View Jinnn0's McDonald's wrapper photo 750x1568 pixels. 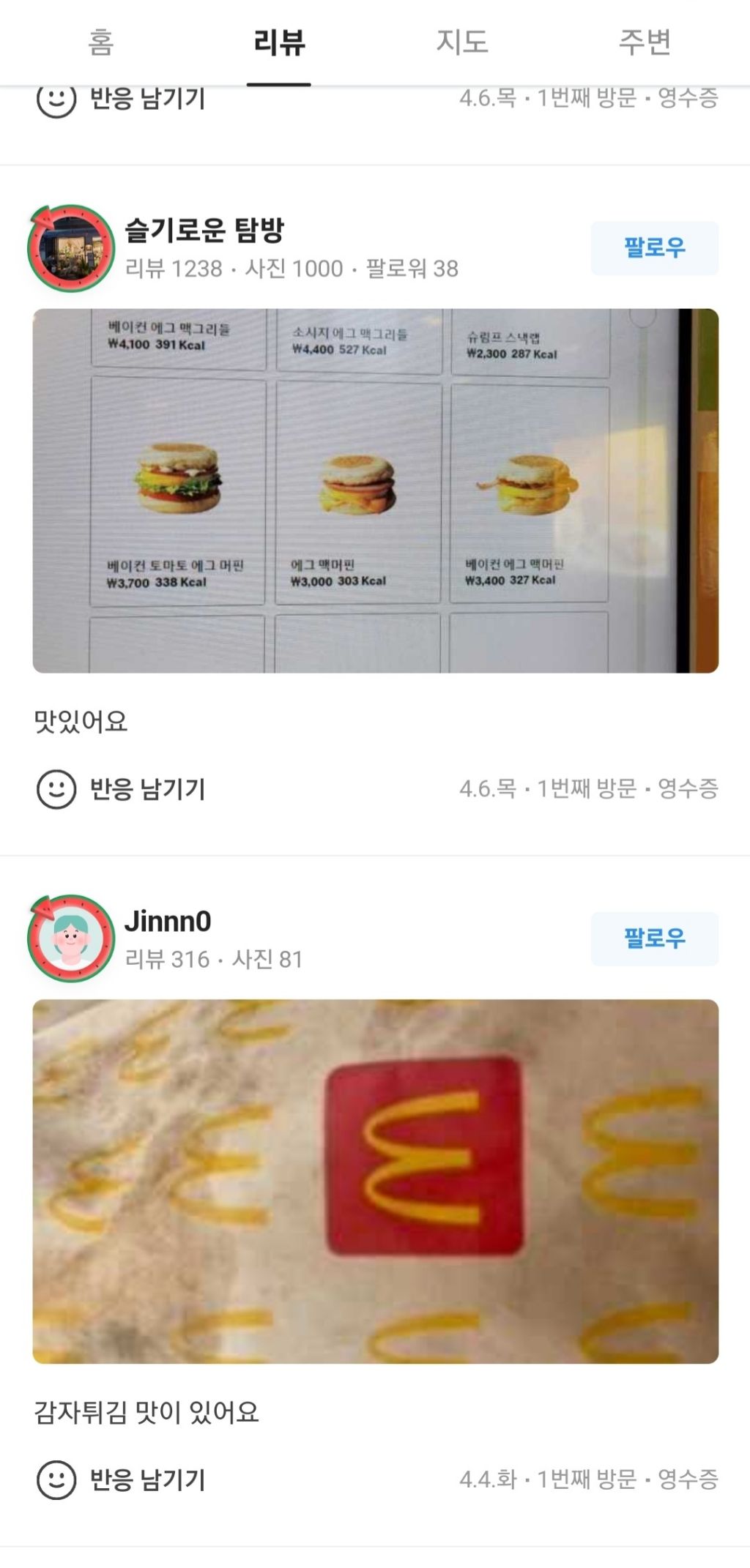[375, 1181]
